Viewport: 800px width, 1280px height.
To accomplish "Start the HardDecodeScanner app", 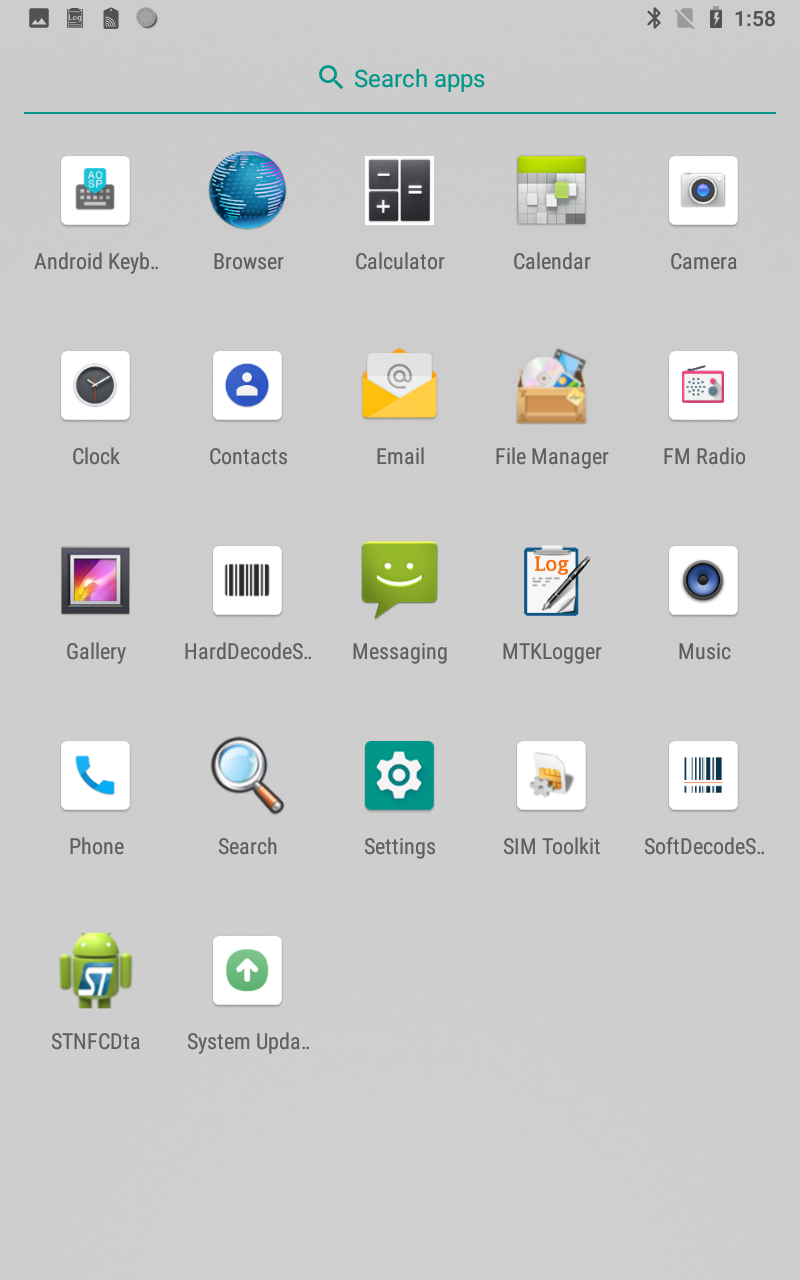I will tap(247, 581).
